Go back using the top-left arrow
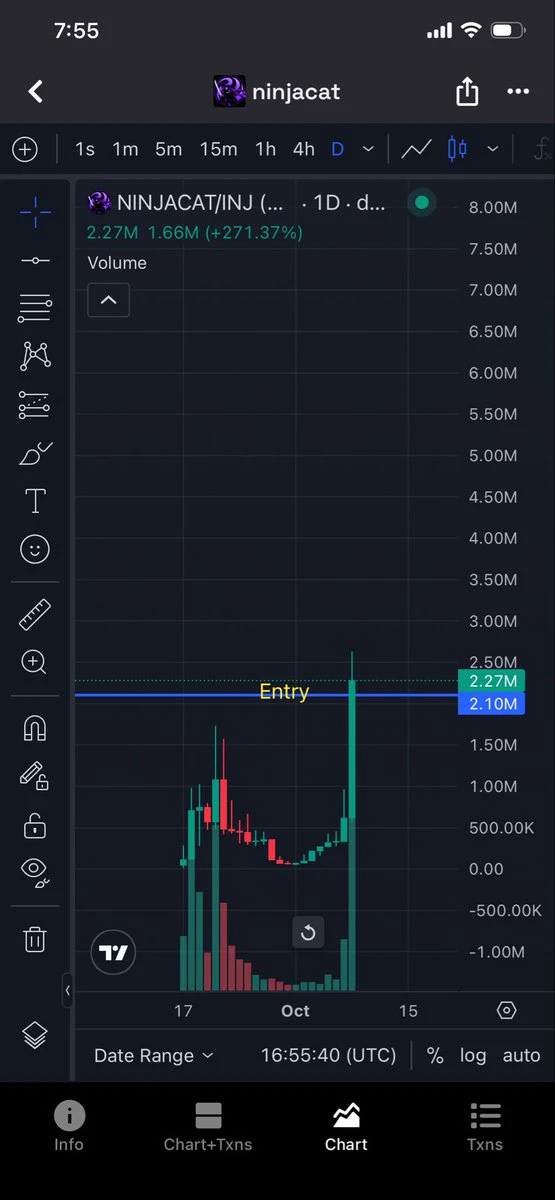The height and width of the screenshot is (1200, 555). coord(35,92)
